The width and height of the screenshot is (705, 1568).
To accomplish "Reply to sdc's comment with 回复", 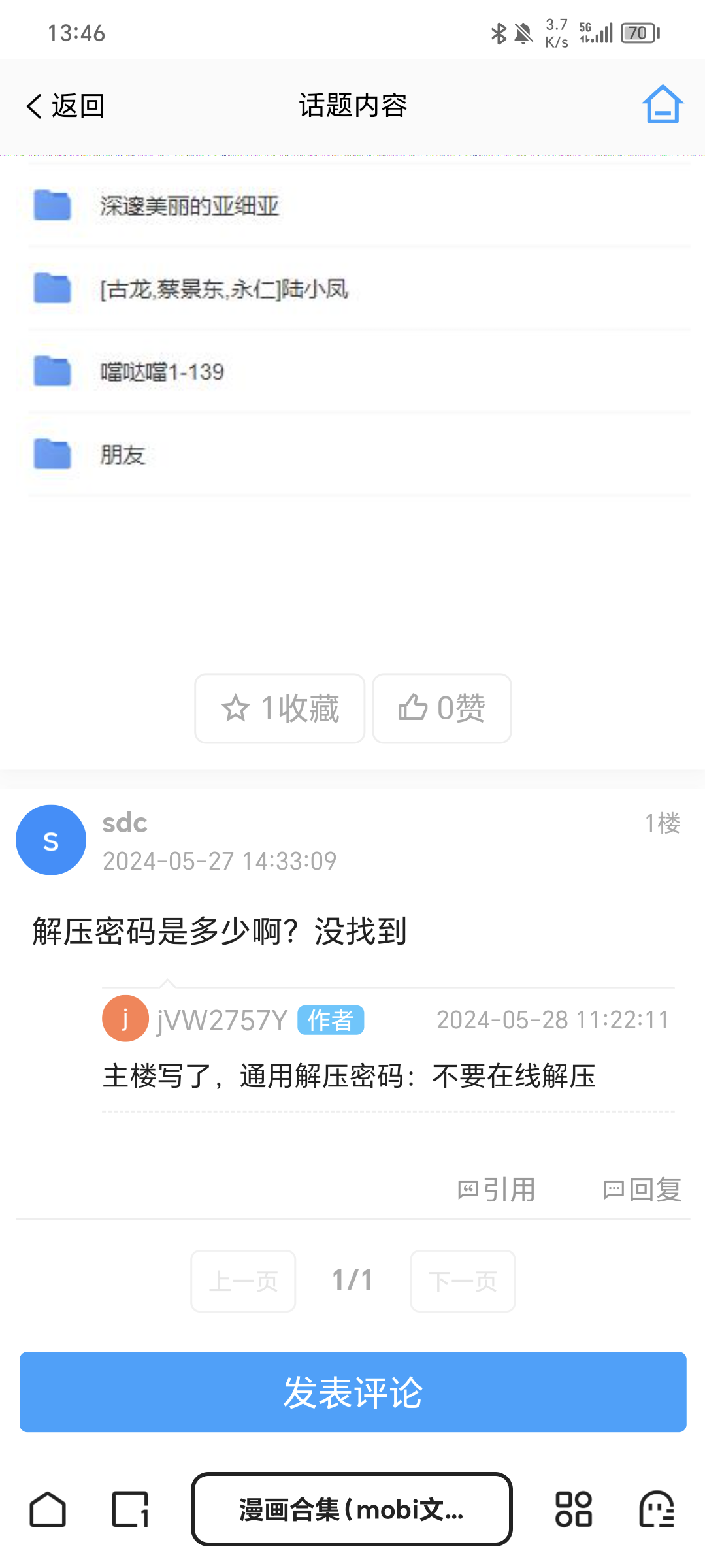I will [642, 1189].
